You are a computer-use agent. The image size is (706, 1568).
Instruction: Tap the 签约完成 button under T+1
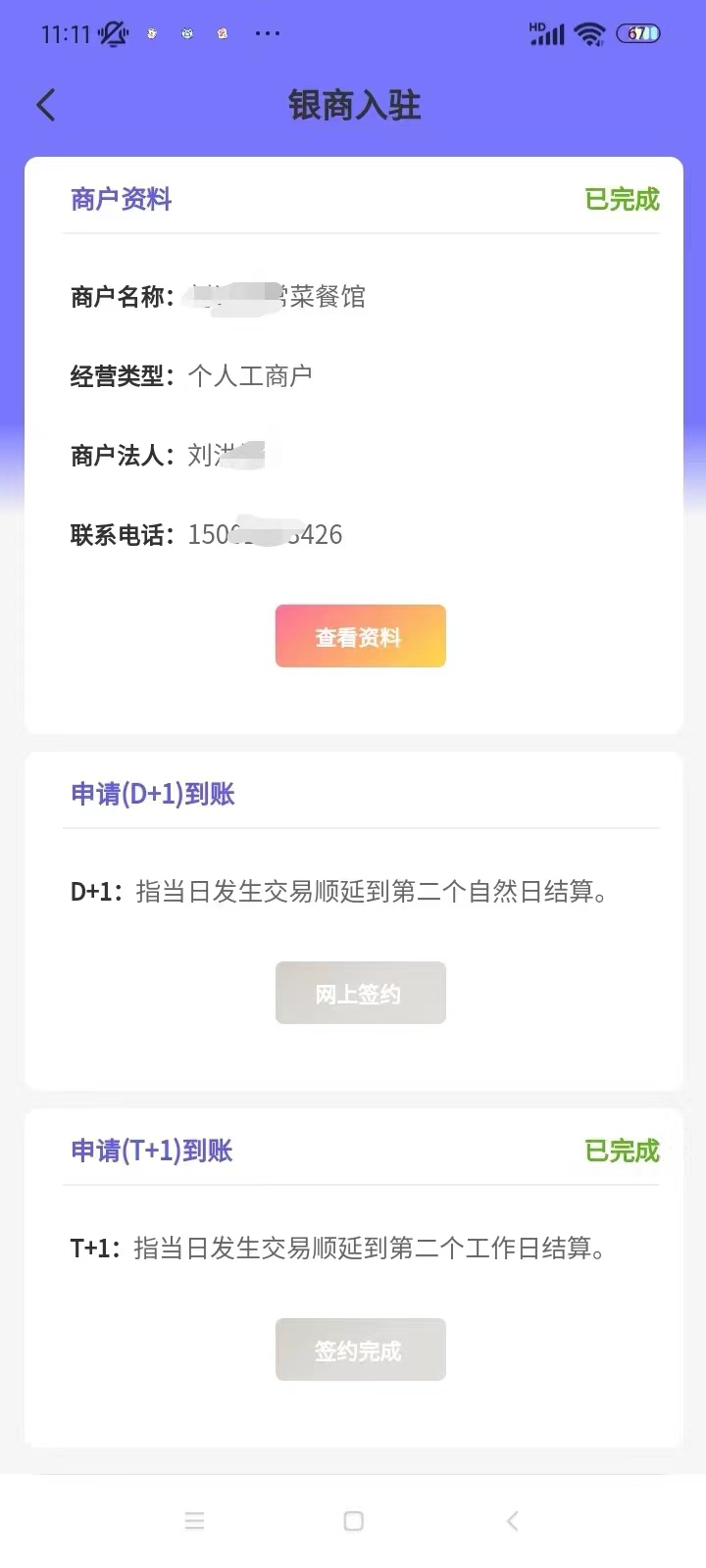coord(360,1350)
